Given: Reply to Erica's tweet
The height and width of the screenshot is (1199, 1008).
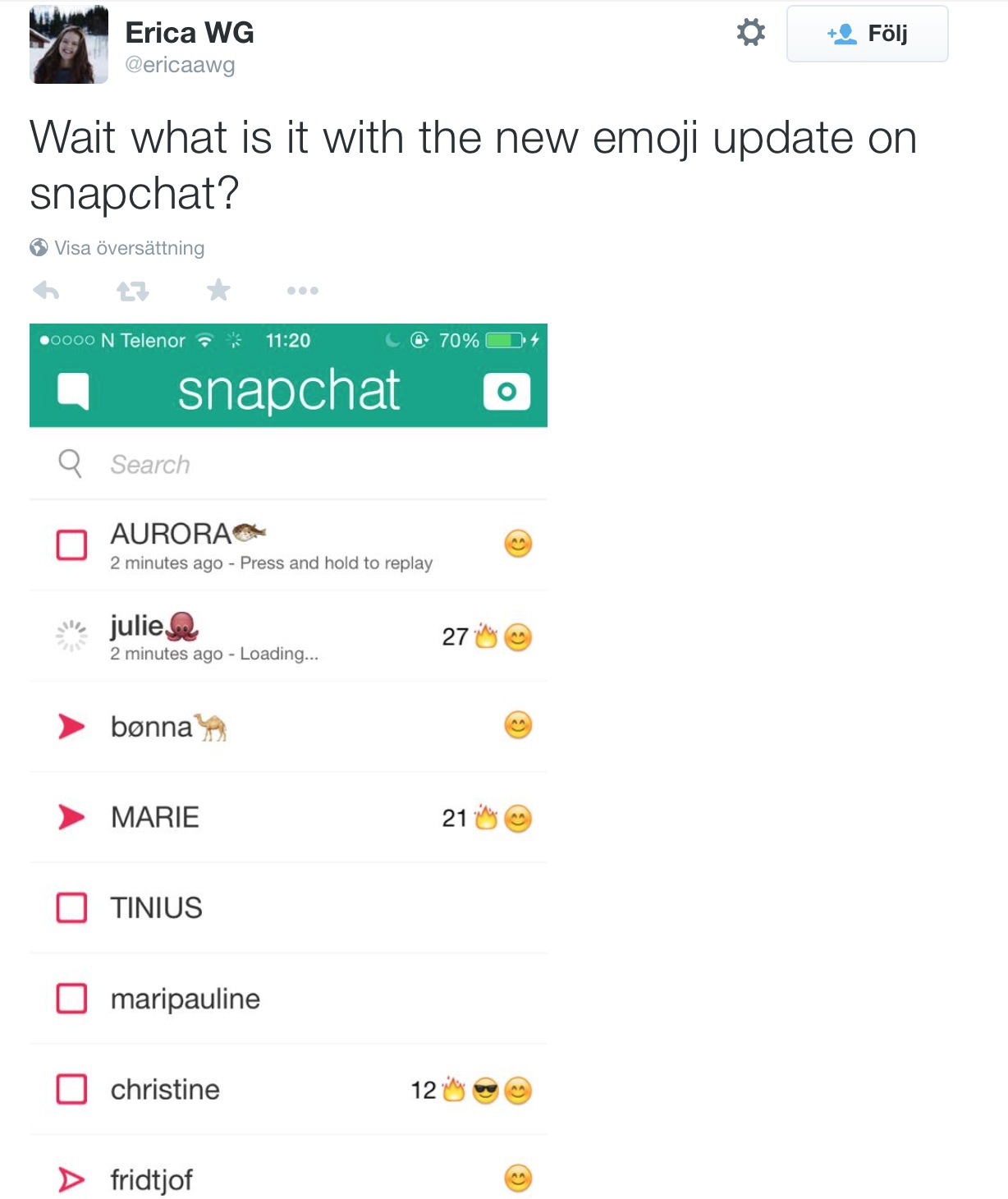Looking at the screenshot, I should point(47,290).
